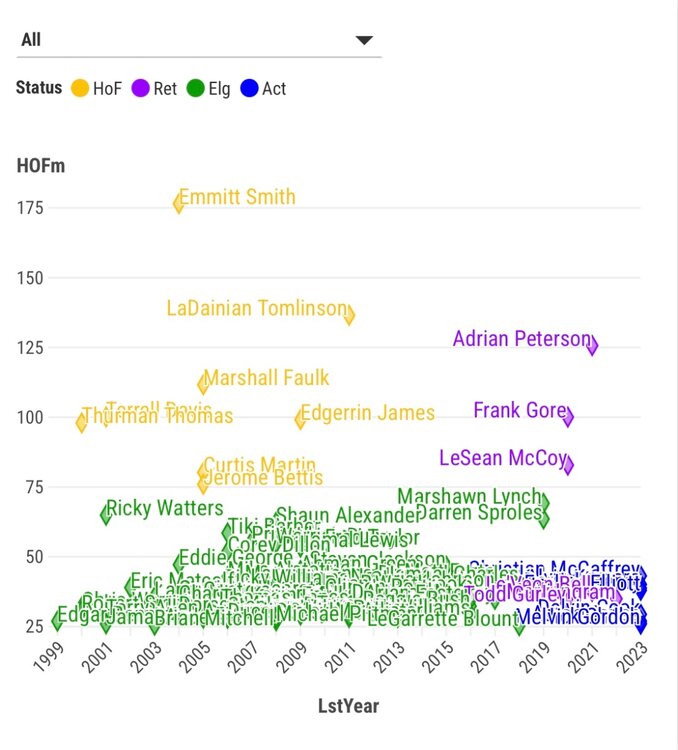Open the All dropdown filter
The height and width of the screenshot is (750, 678).
[x=199, y=40]
